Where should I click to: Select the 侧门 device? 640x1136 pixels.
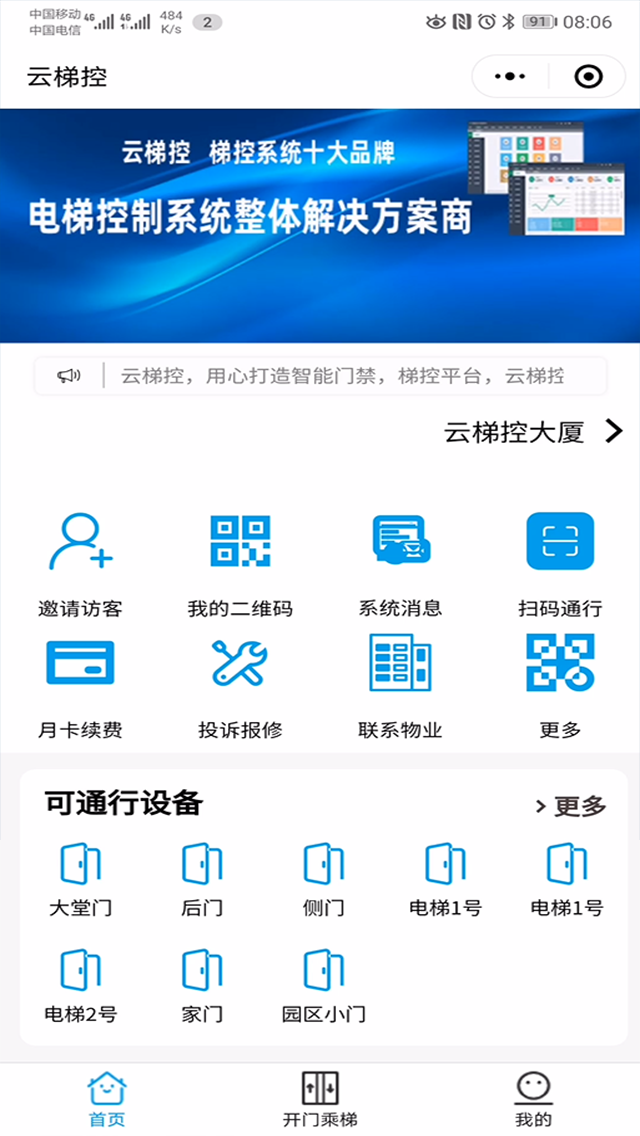(323, 878)
